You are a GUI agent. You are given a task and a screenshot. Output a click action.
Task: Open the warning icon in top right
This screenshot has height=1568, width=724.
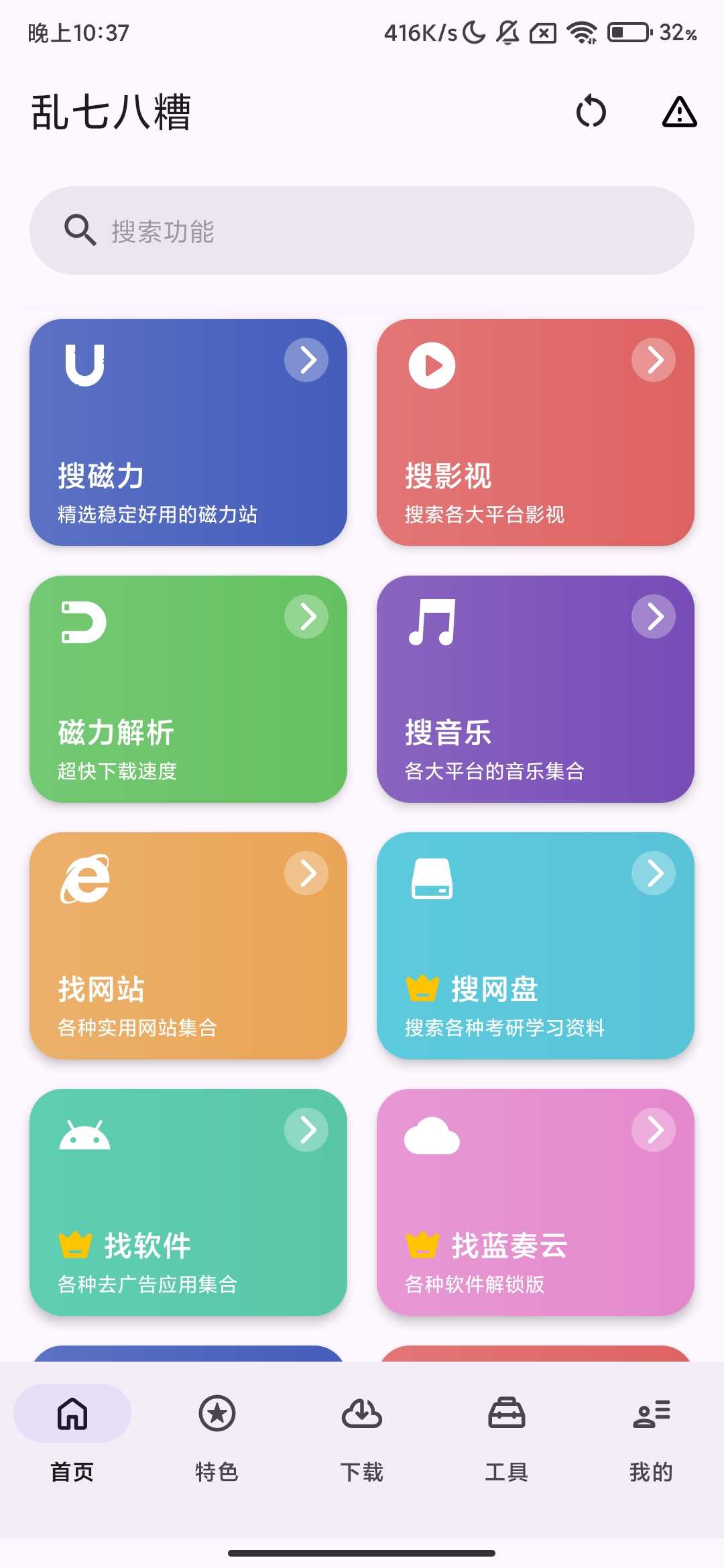coord(678,113)
